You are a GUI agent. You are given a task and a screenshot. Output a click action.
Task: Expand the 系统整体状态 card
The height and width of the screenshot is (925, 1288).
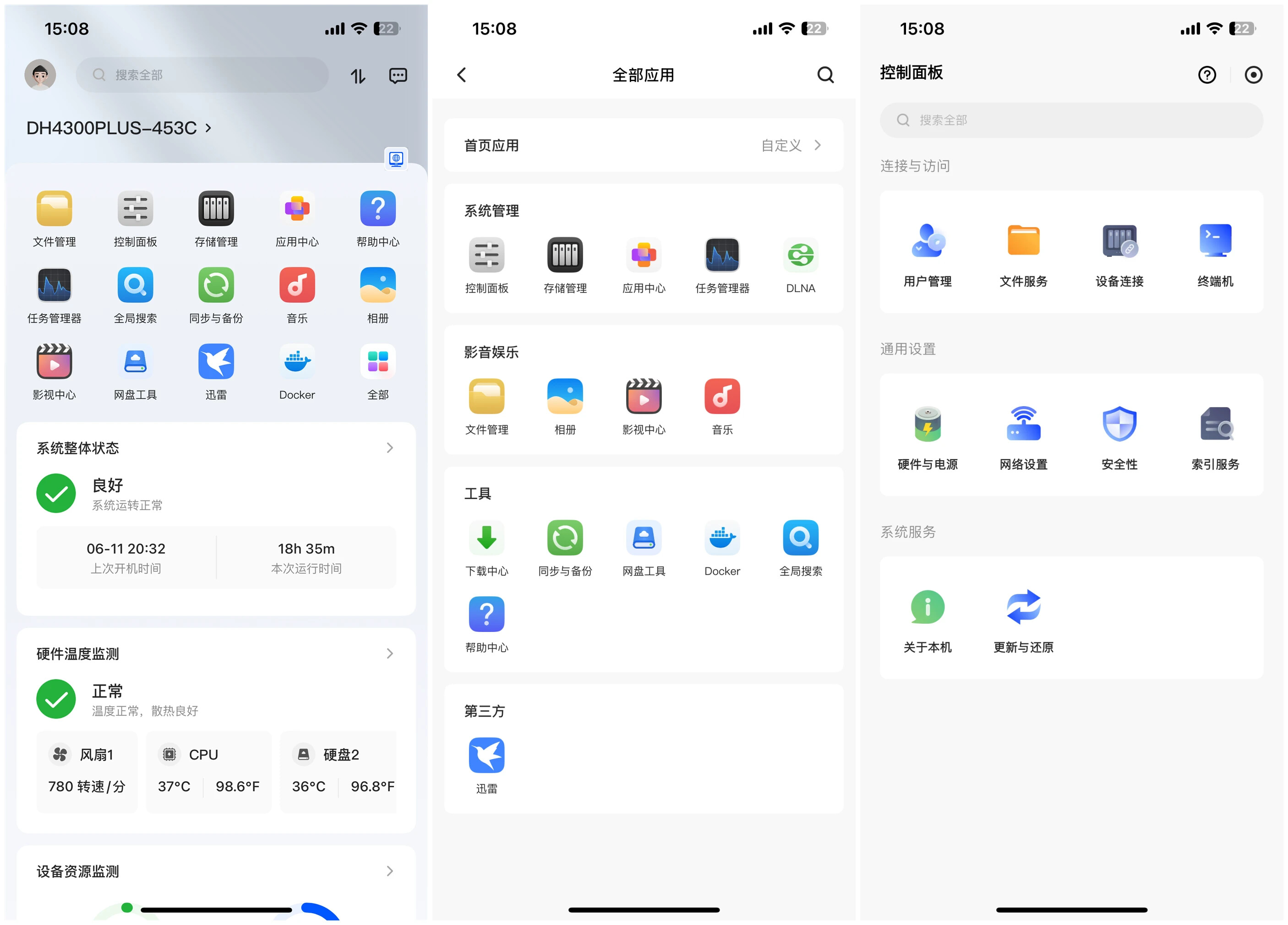point(389,448)
